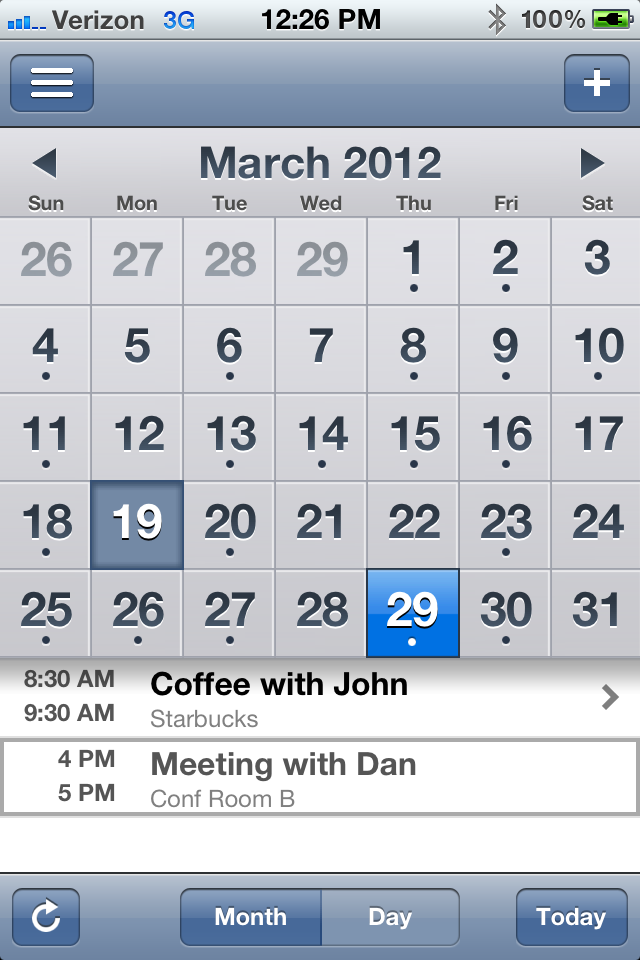Open the Coffee with John event
Viewport: 640px width, 960px height.
320,698
